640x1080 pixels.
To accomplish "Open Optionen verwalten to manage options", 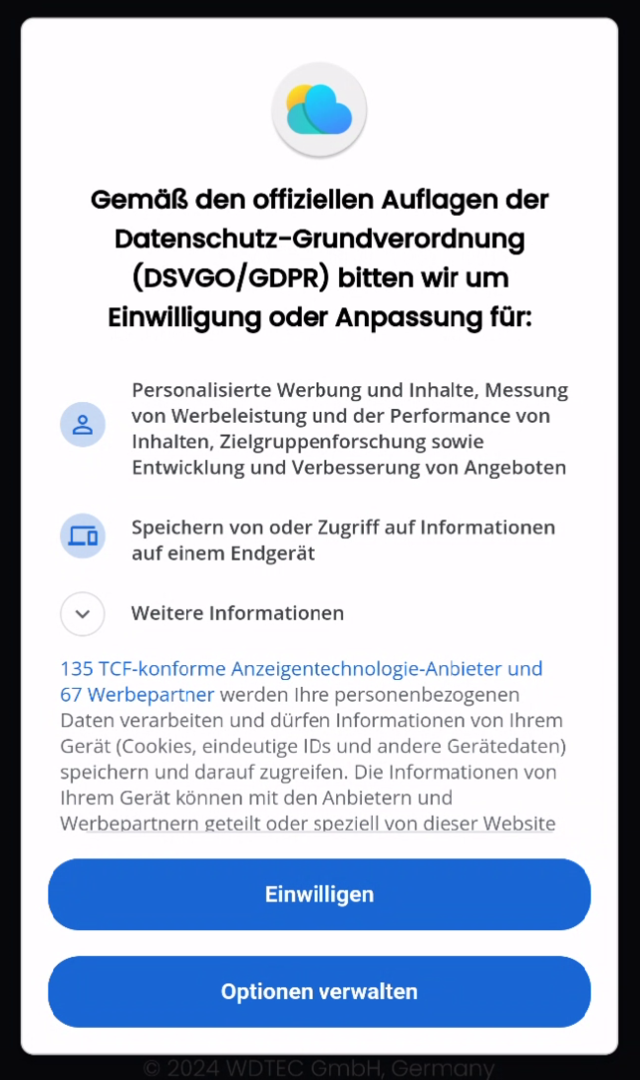I will tap(319, 991).
